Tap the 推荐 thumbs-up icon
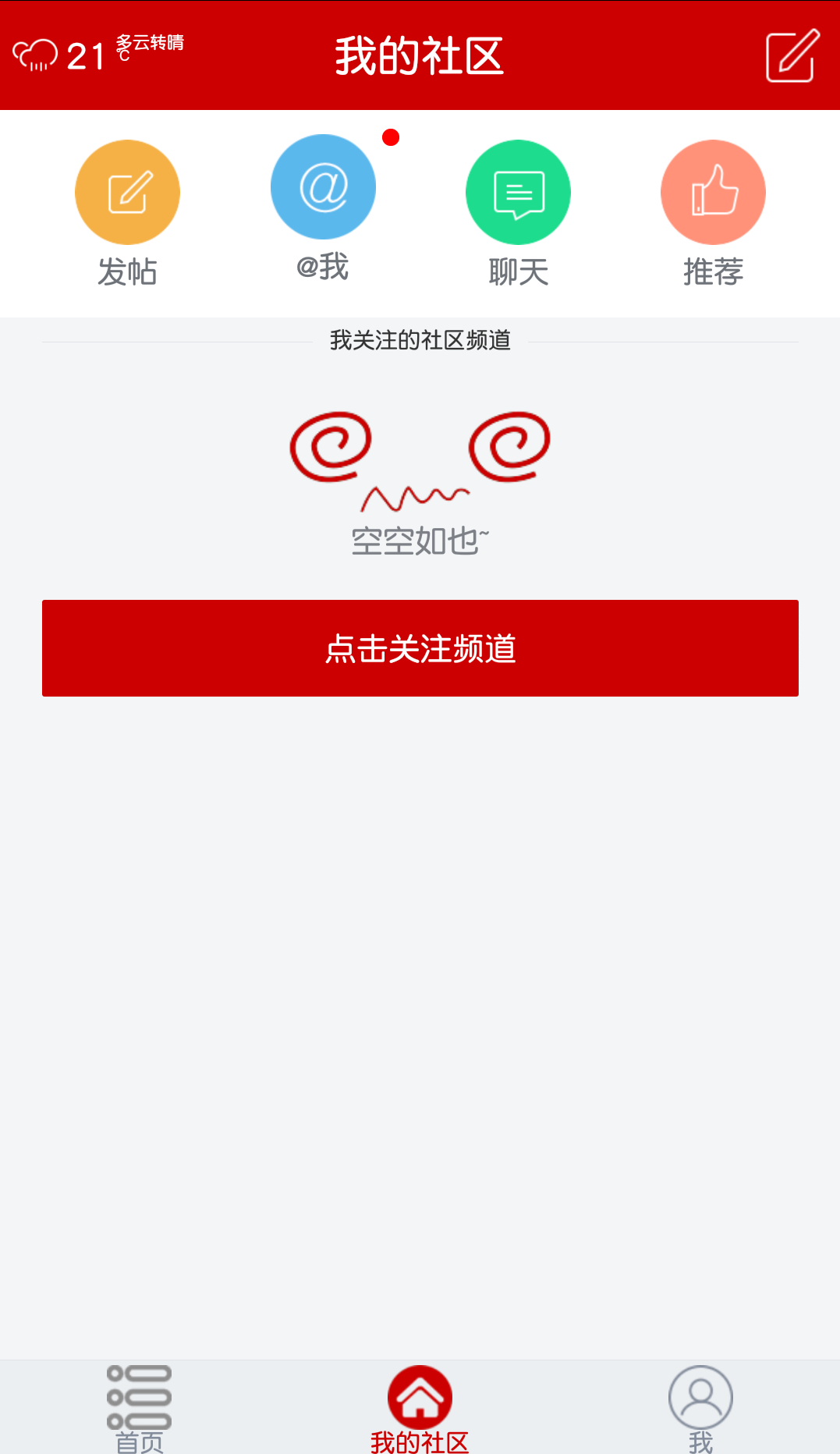The image size is (840, 1454). (x=712, y=192)
